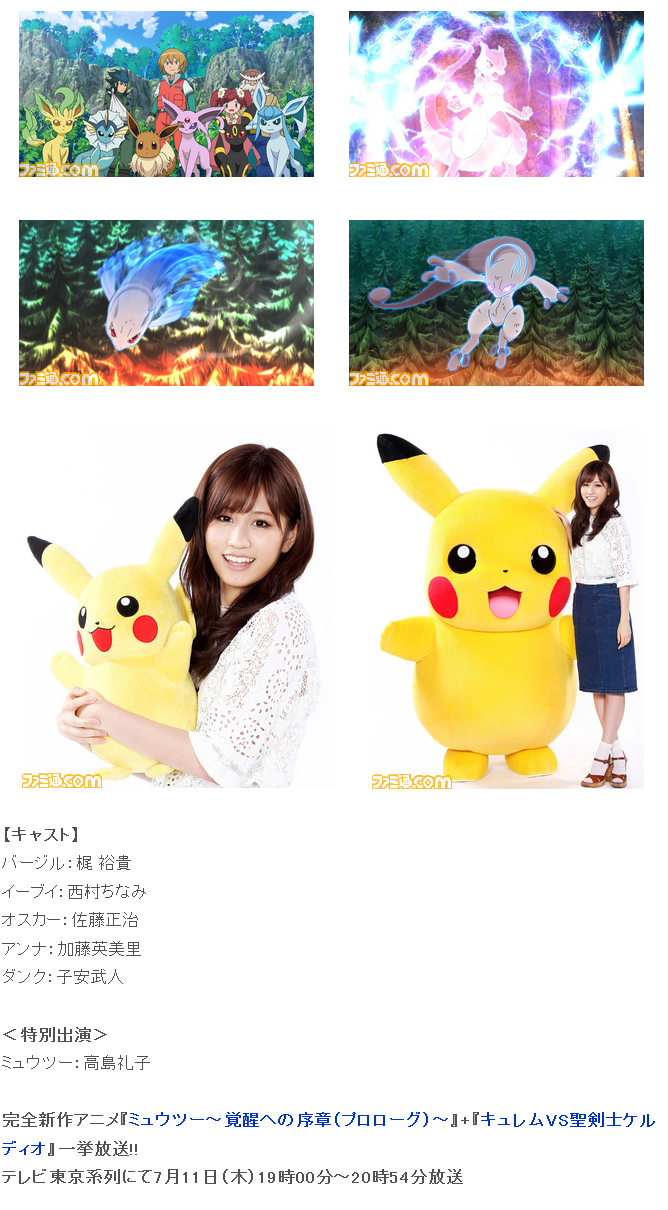668x1210 pixels.
Task: Open the Eevee evolutions group screenshot
Action: (x=166, y=94)
